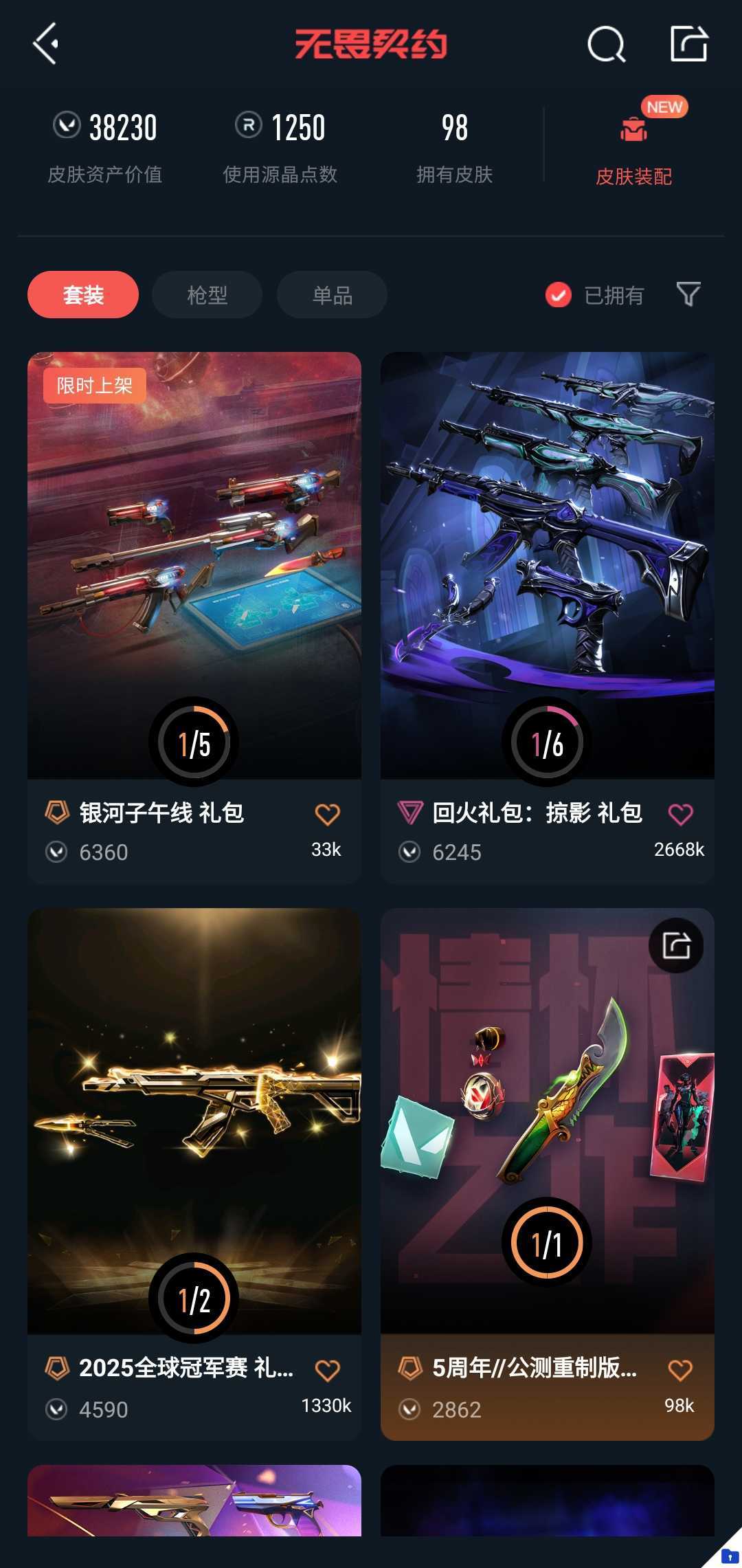The height and width of the screenshot is (1568, 742).
Task: Open the filter funnel icon
Action: [x=688, y=294]
